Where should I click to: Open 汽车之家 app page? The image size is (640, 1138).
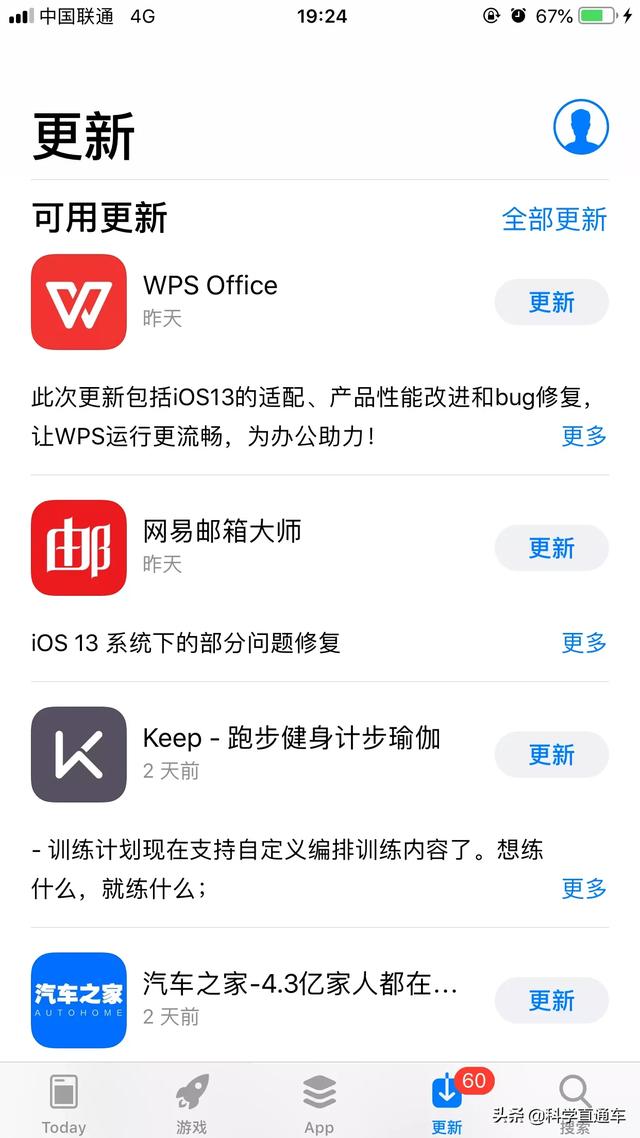coord(79,1000)
